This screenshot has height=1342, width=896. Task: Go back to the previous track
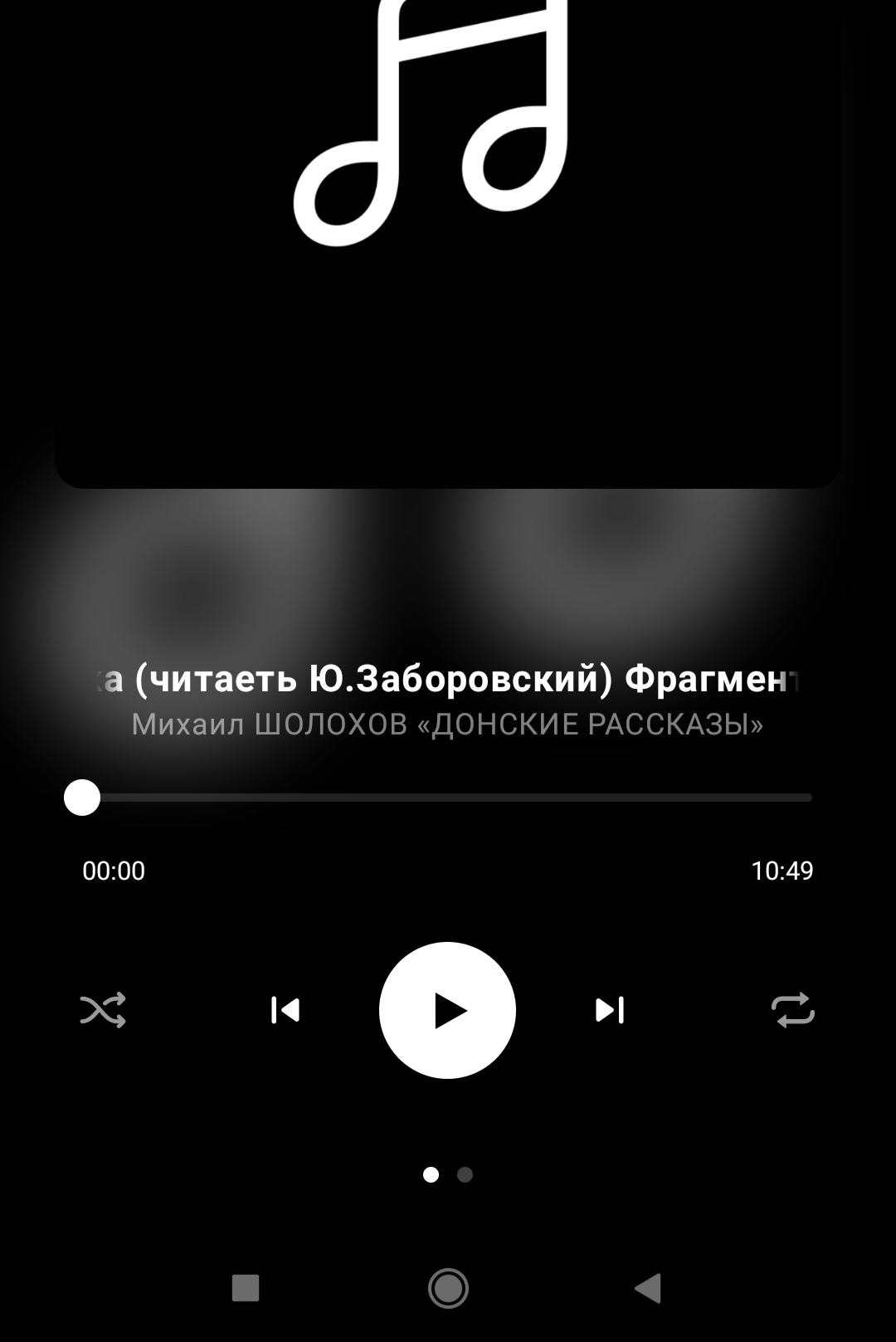[285, 1010]
